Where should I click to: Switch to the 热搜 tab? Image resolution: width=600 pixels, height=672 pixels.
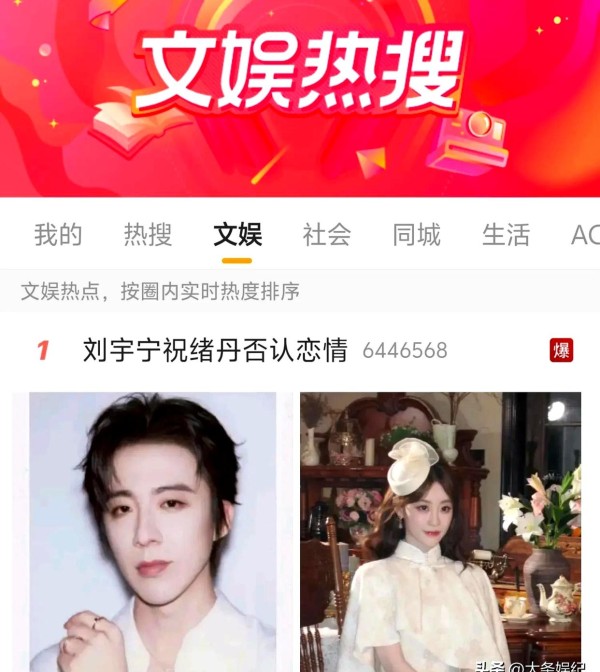[x=148, y=235]
